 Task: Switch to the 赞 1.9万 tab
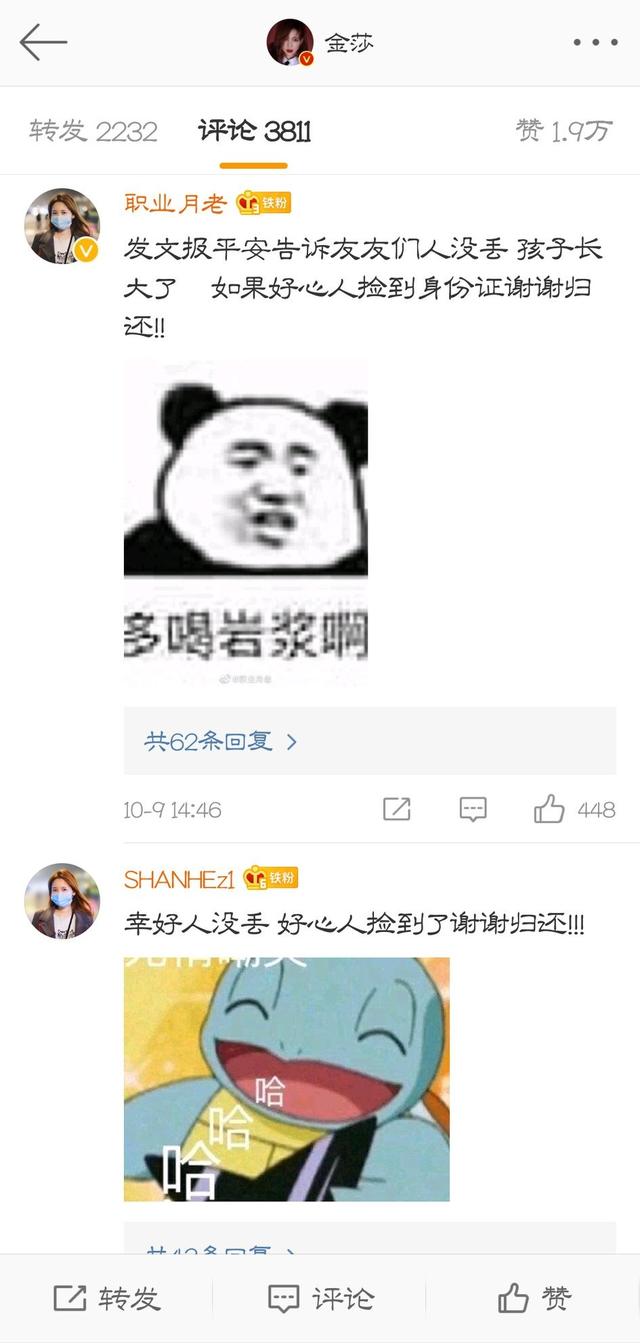562,131
